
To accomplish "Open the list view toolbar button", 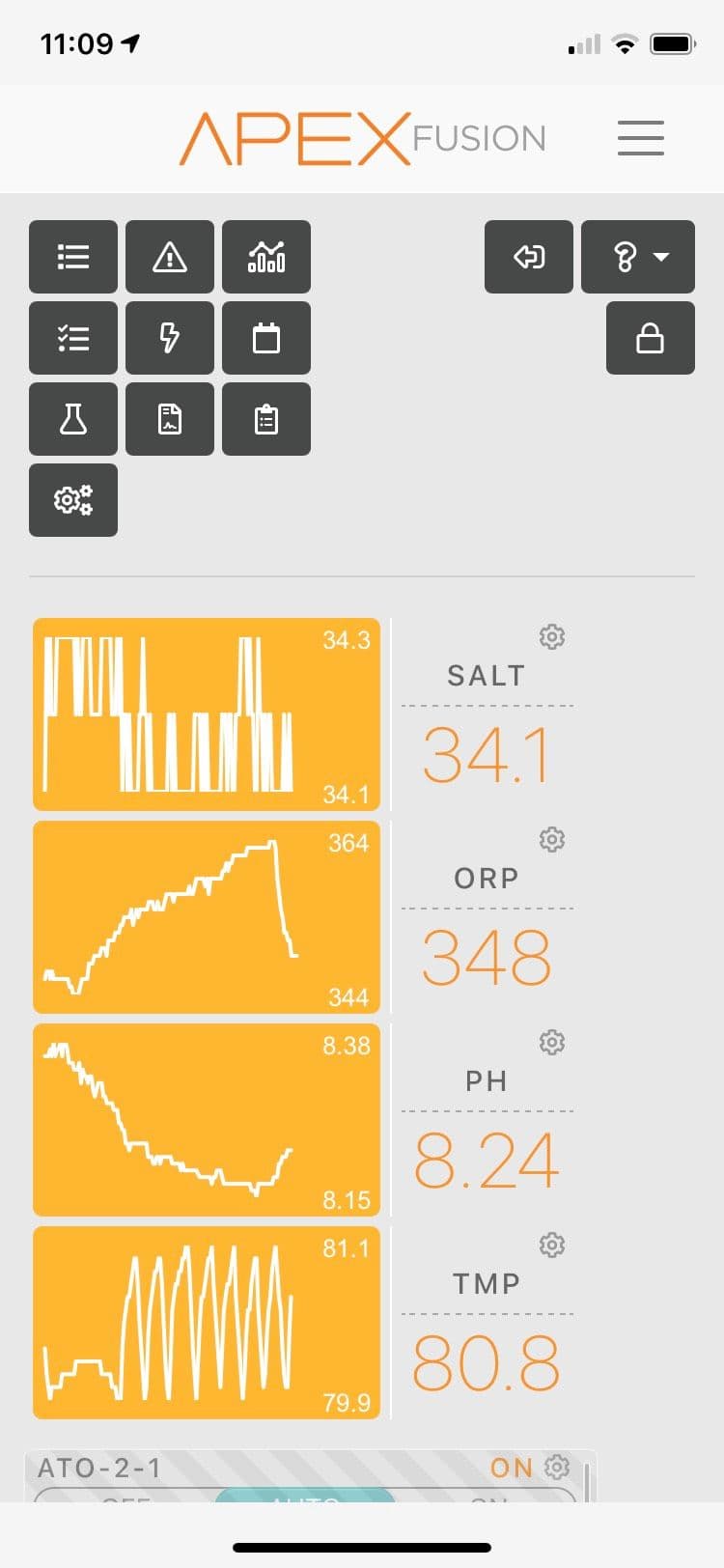I will 73,257.
